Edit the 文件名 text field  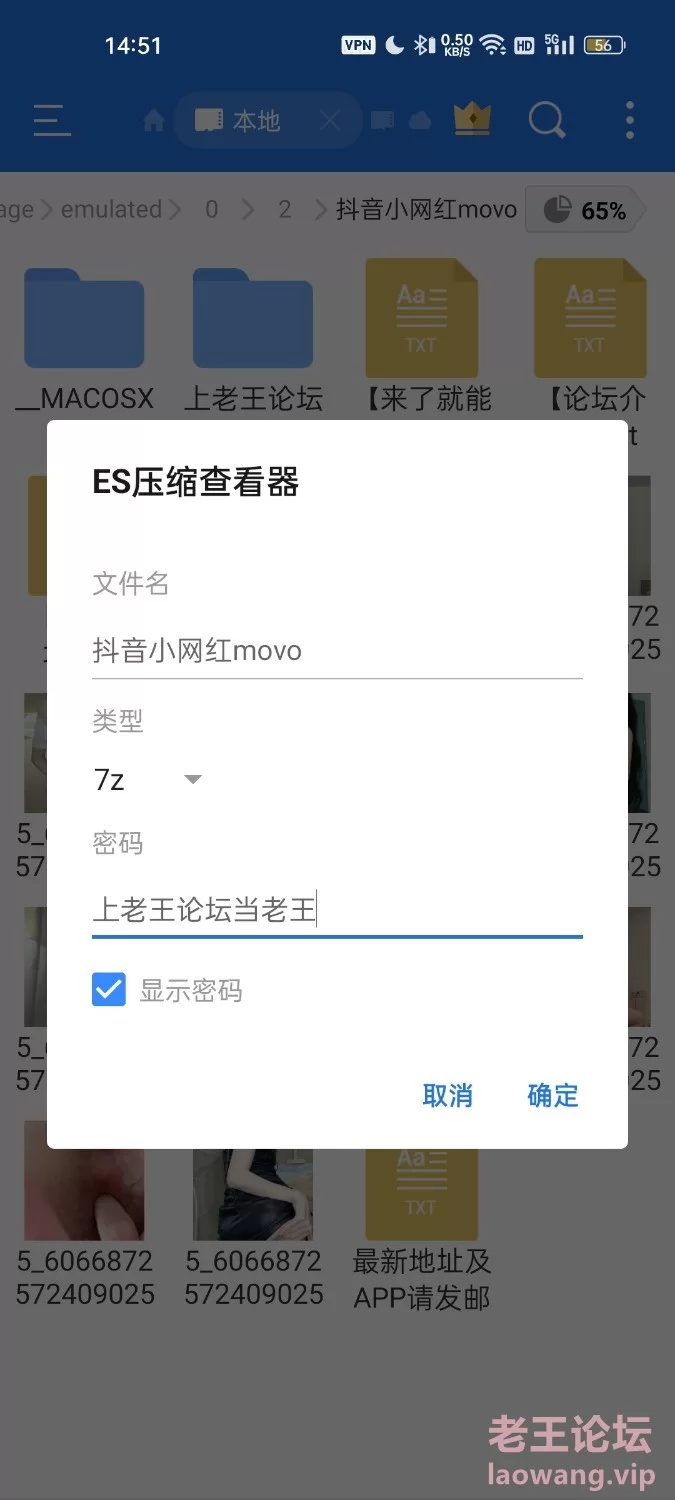(337, 650)
